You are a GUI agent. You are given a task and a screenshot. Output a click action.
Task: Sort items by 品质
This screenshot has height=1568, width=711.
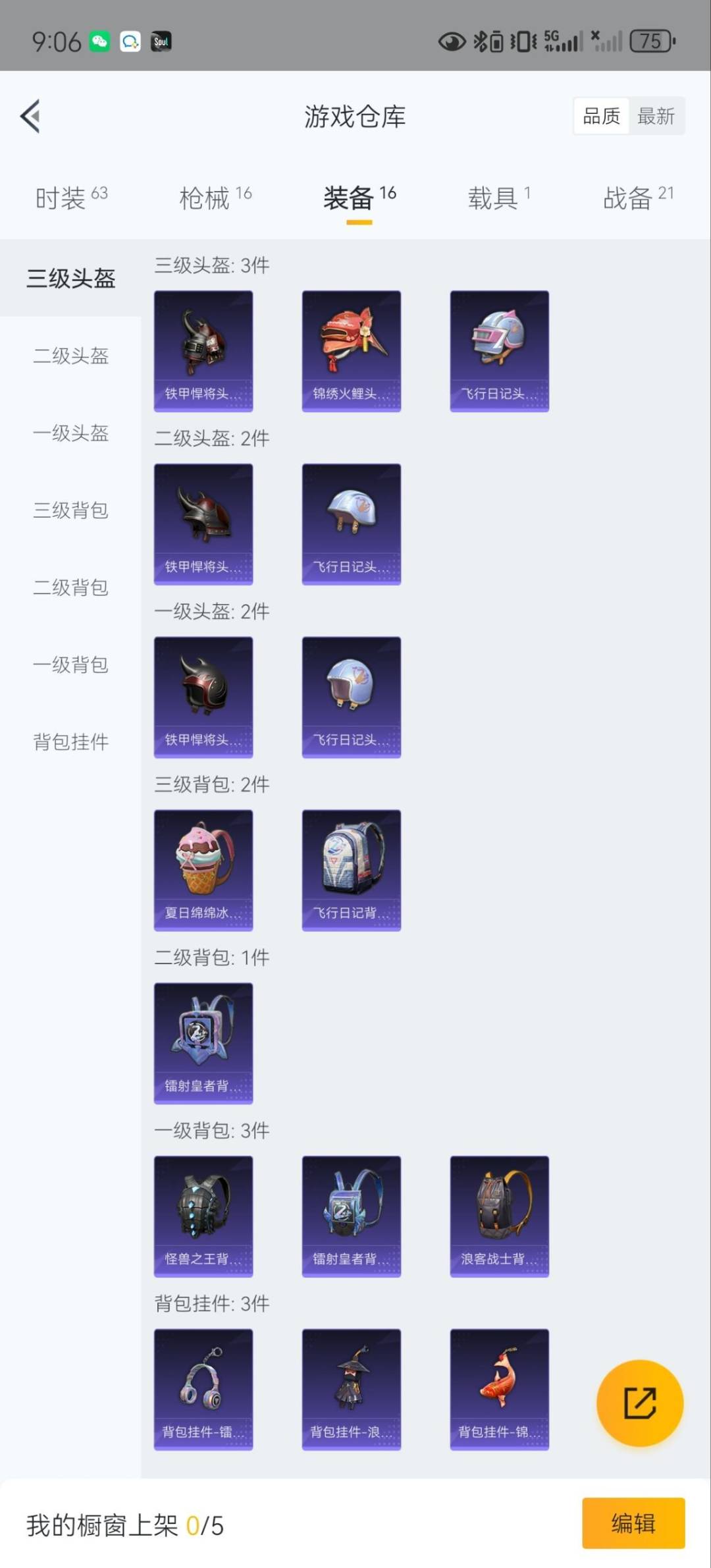pos(601,117)
